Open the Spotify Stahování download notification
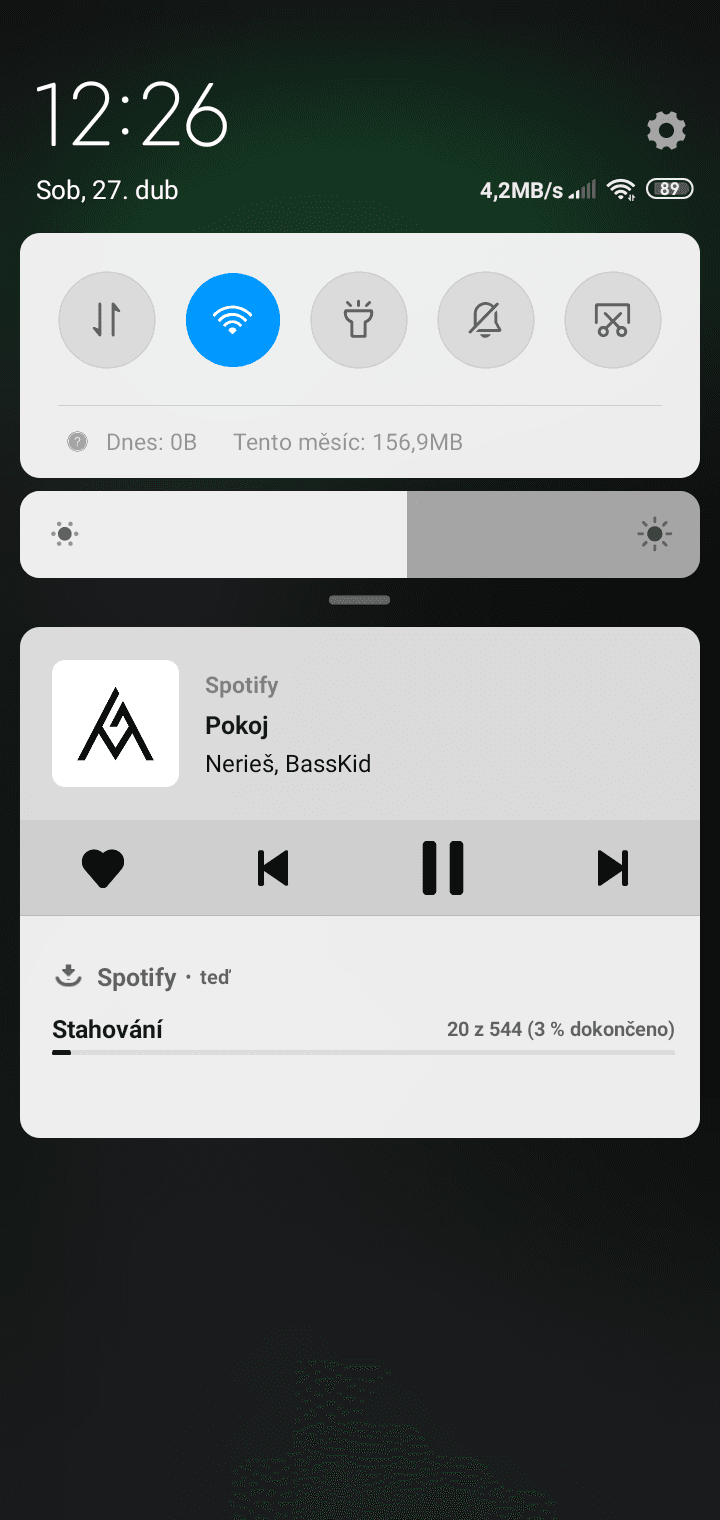720x1520 pixels. [360, 1027]
